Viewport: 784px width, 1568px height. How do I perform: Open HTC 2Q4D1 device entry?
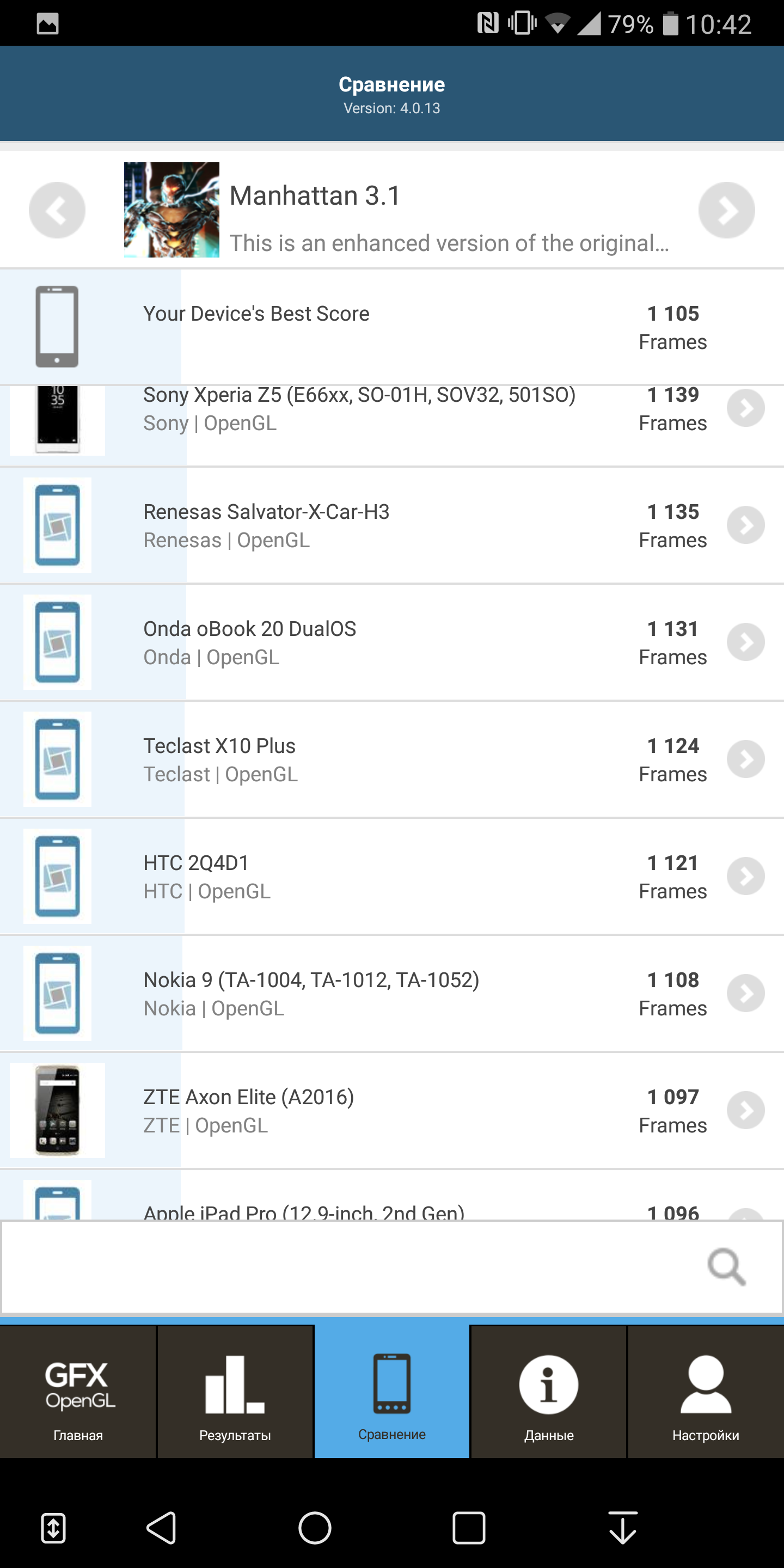pyautogui.click(x=392, y=877)
